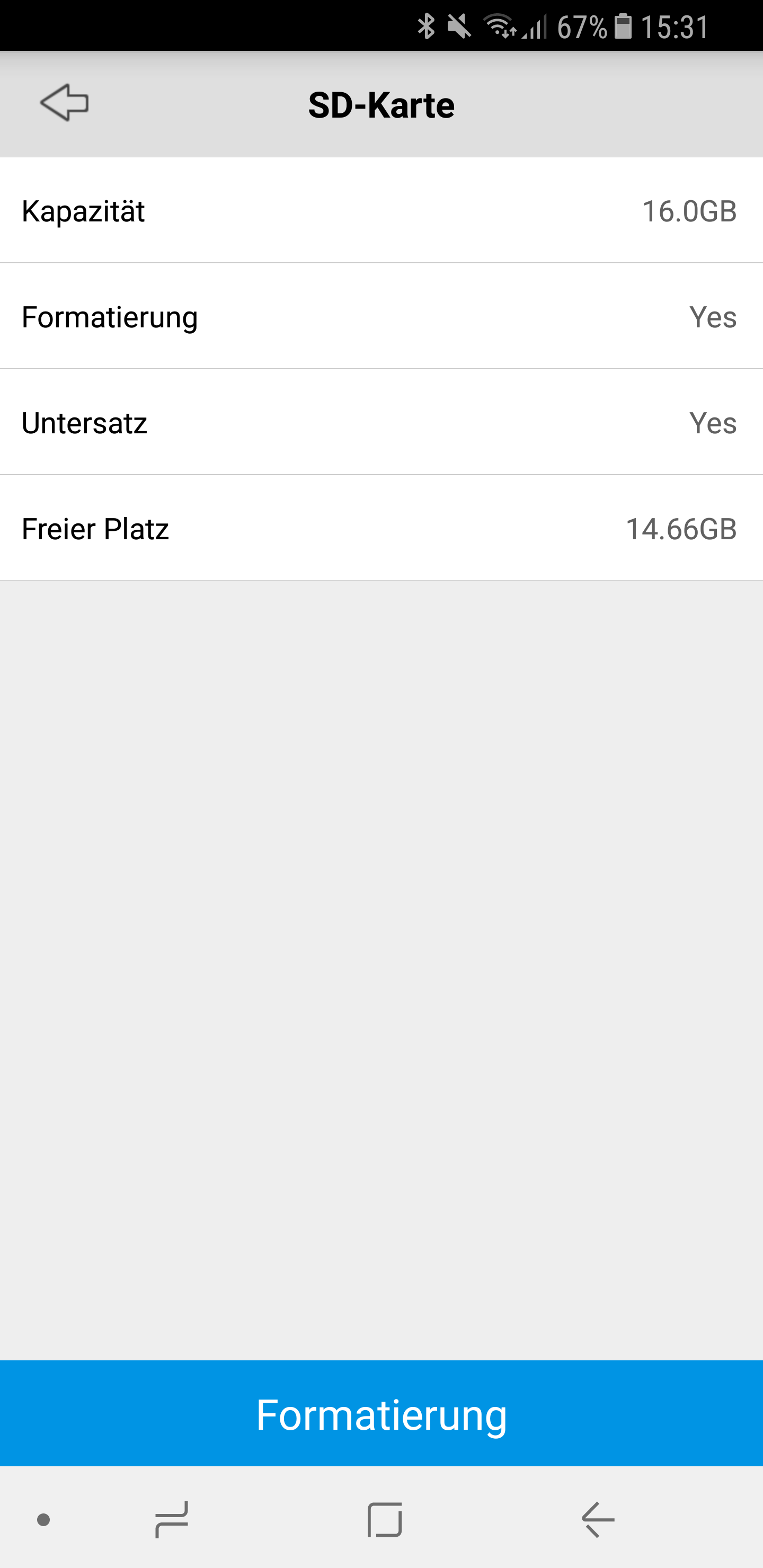Tap the blue Formatierung button
763x1568 pixels.
pyautogui.click(x=381, y=1413)
